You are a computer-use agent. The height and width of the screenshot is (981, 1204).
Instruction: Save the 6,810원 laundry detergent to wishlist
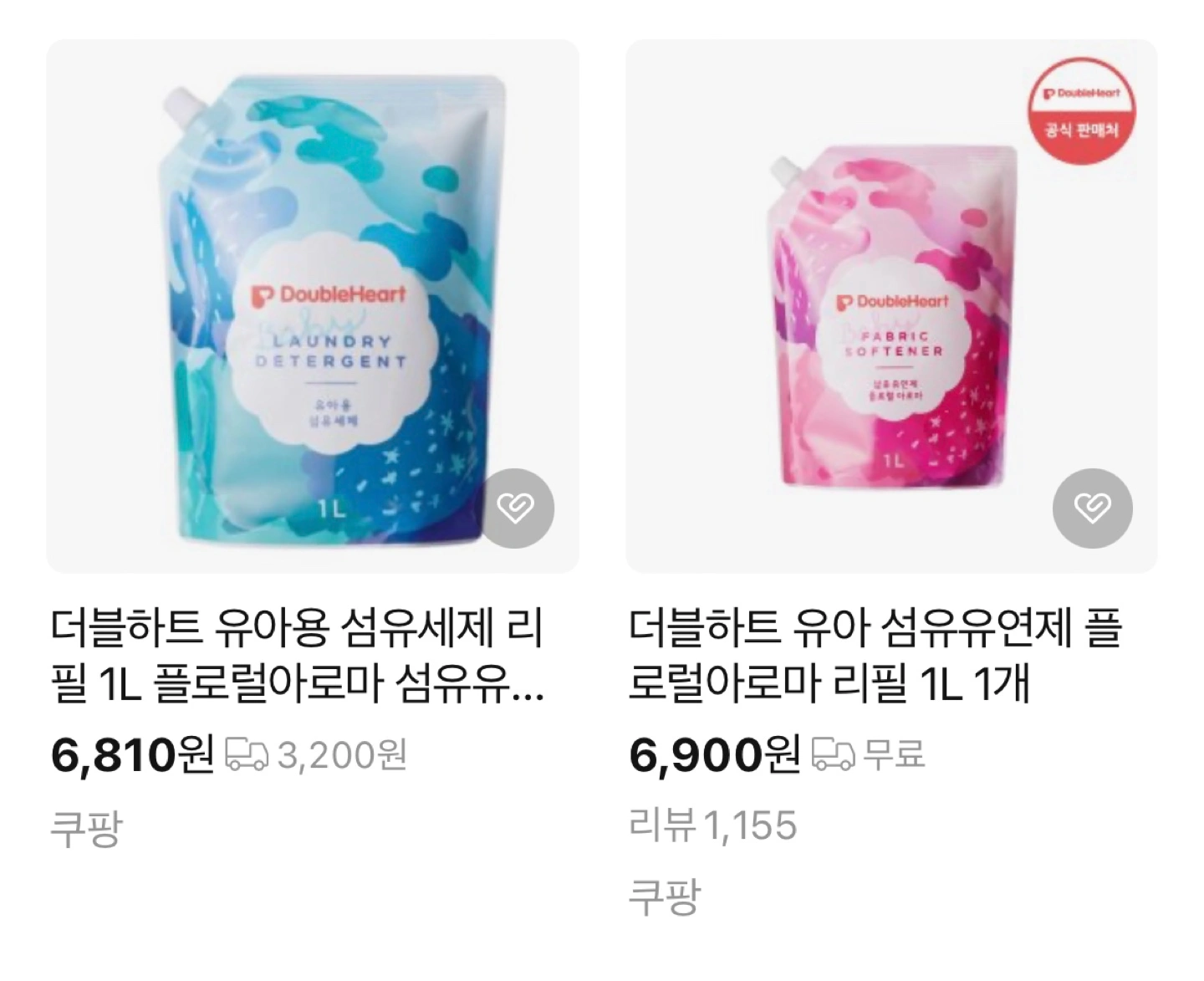point(514,508)
